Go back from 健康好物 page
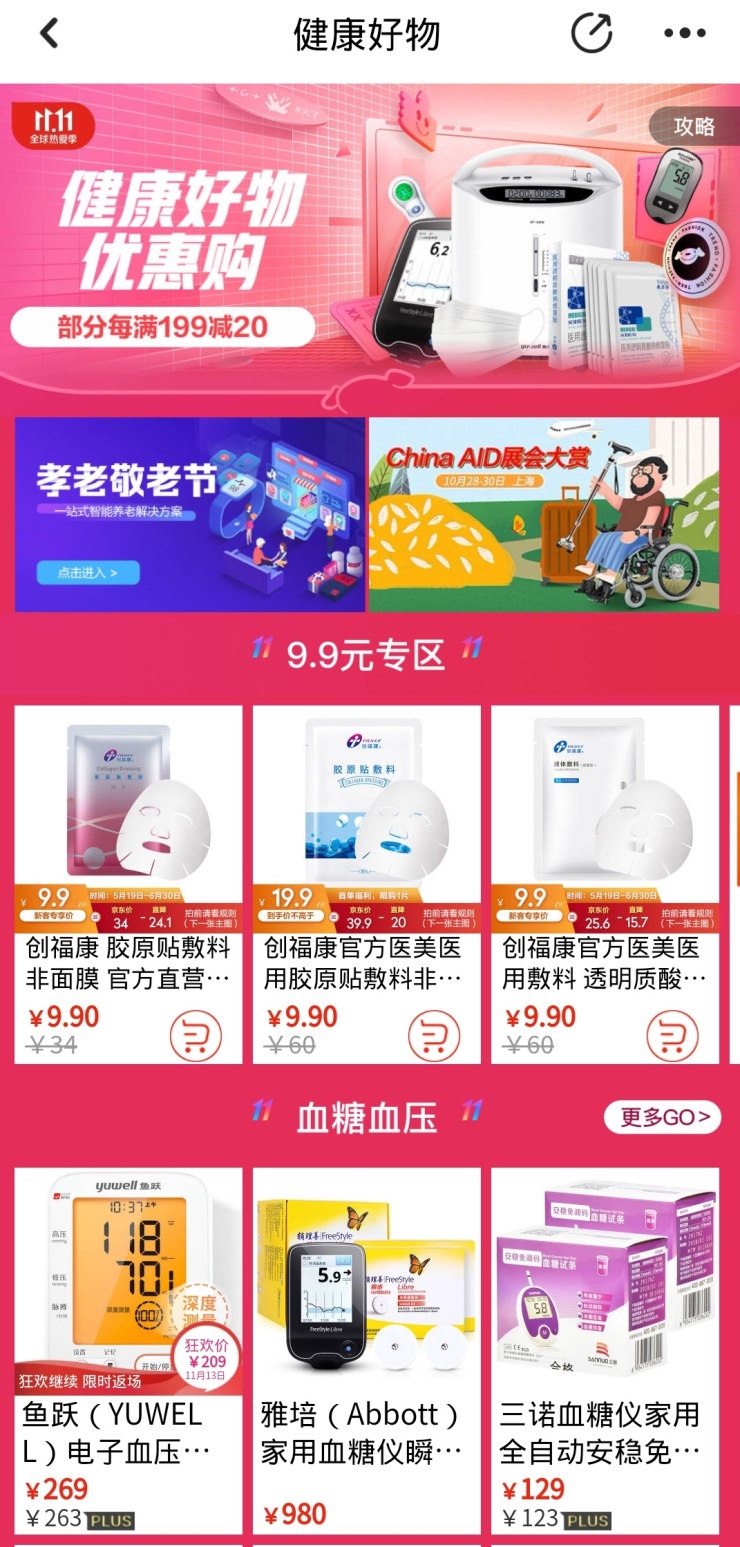This screenshot has height=1547, width=740. tap(48, 34)
